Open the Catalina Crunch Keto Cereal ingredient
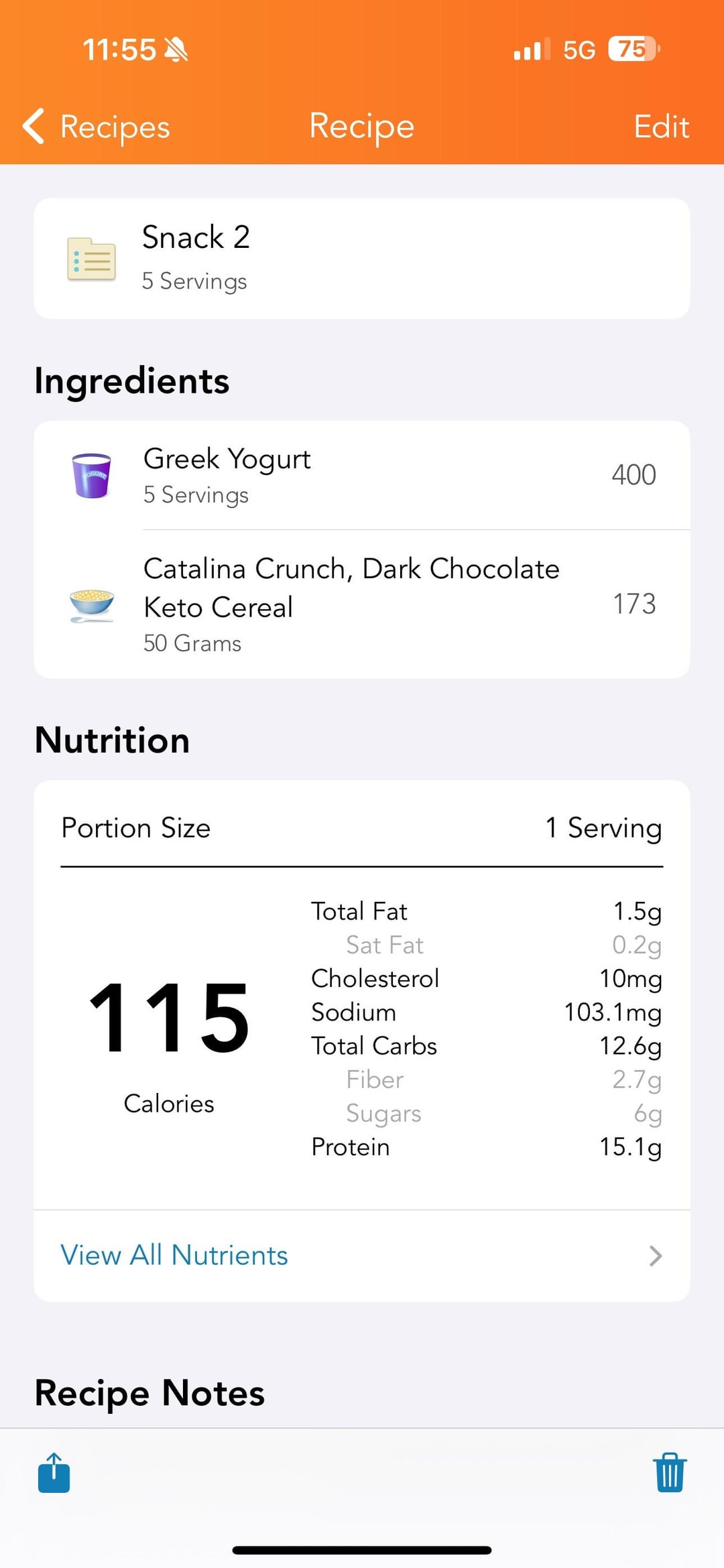 [362, 604]
